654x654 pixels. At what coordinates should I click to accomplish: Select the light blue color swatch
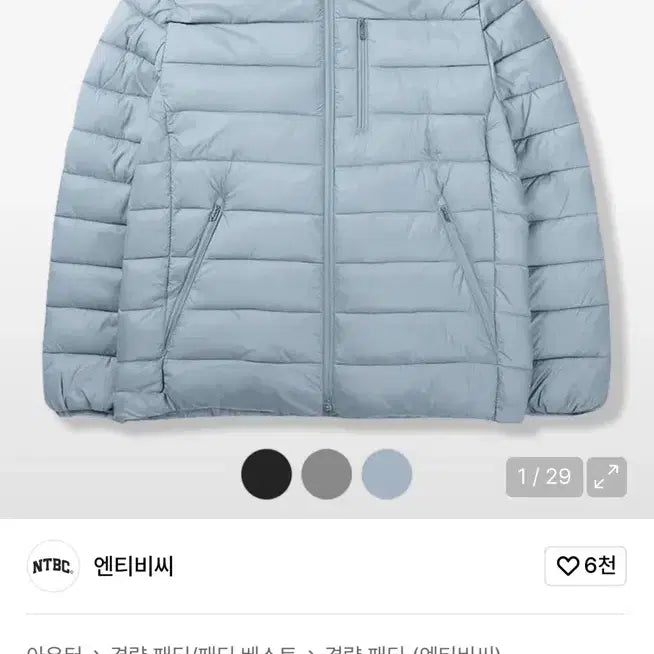pyautogui.click(x=387, y=474)
